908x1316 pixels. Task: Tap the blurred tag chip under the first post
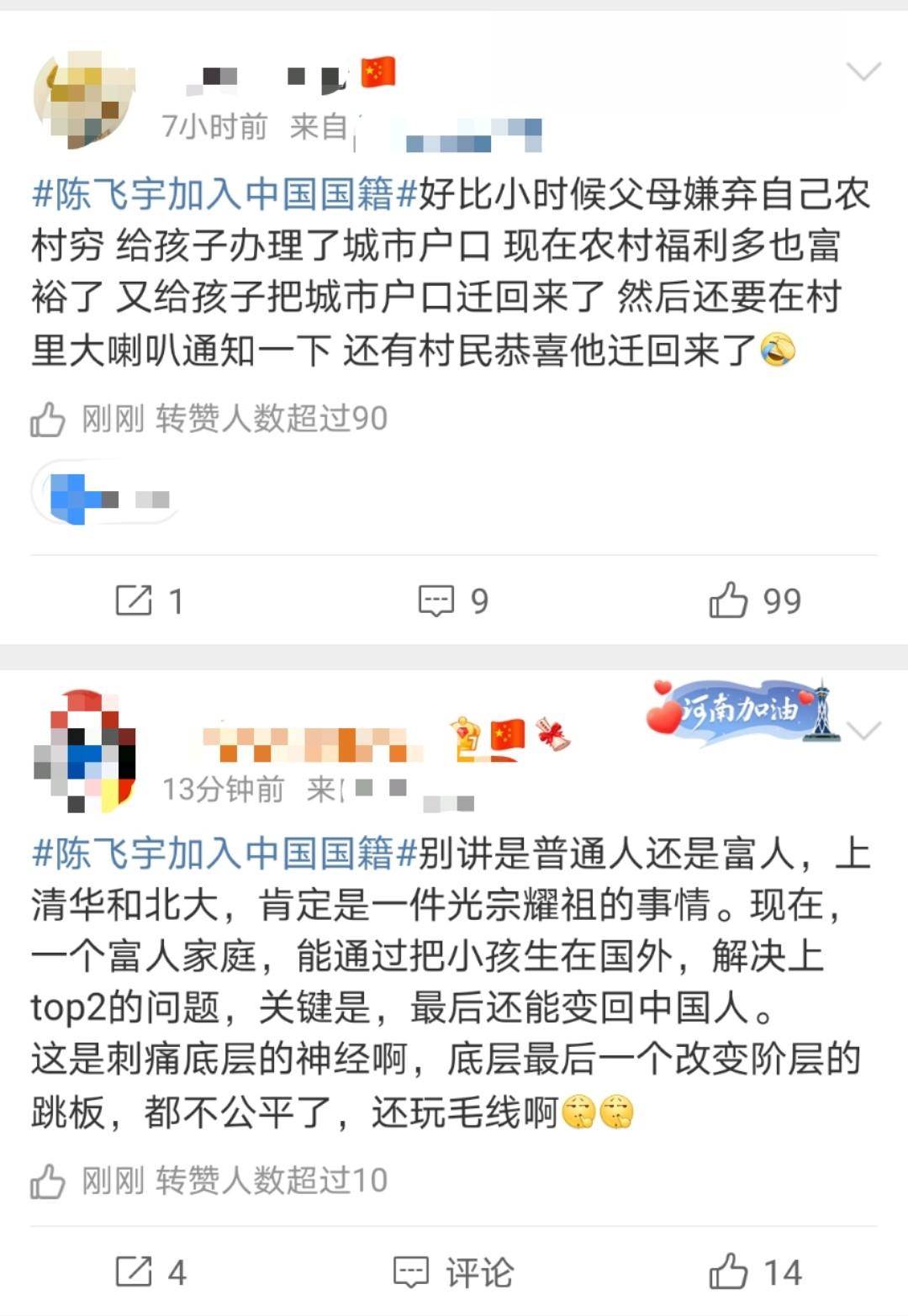point(106,499)
